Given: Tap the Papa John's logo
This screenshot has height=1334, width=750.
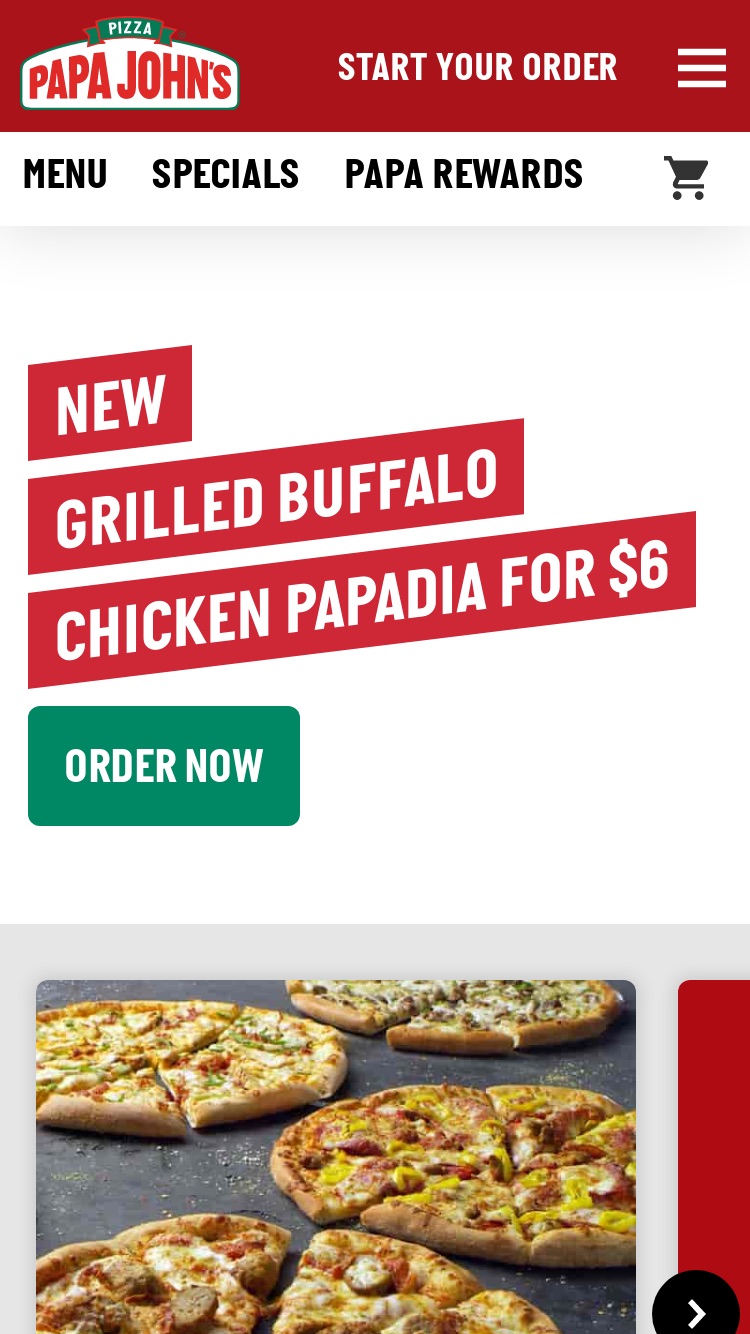Looking at the screenshot, I should (130, 64).
